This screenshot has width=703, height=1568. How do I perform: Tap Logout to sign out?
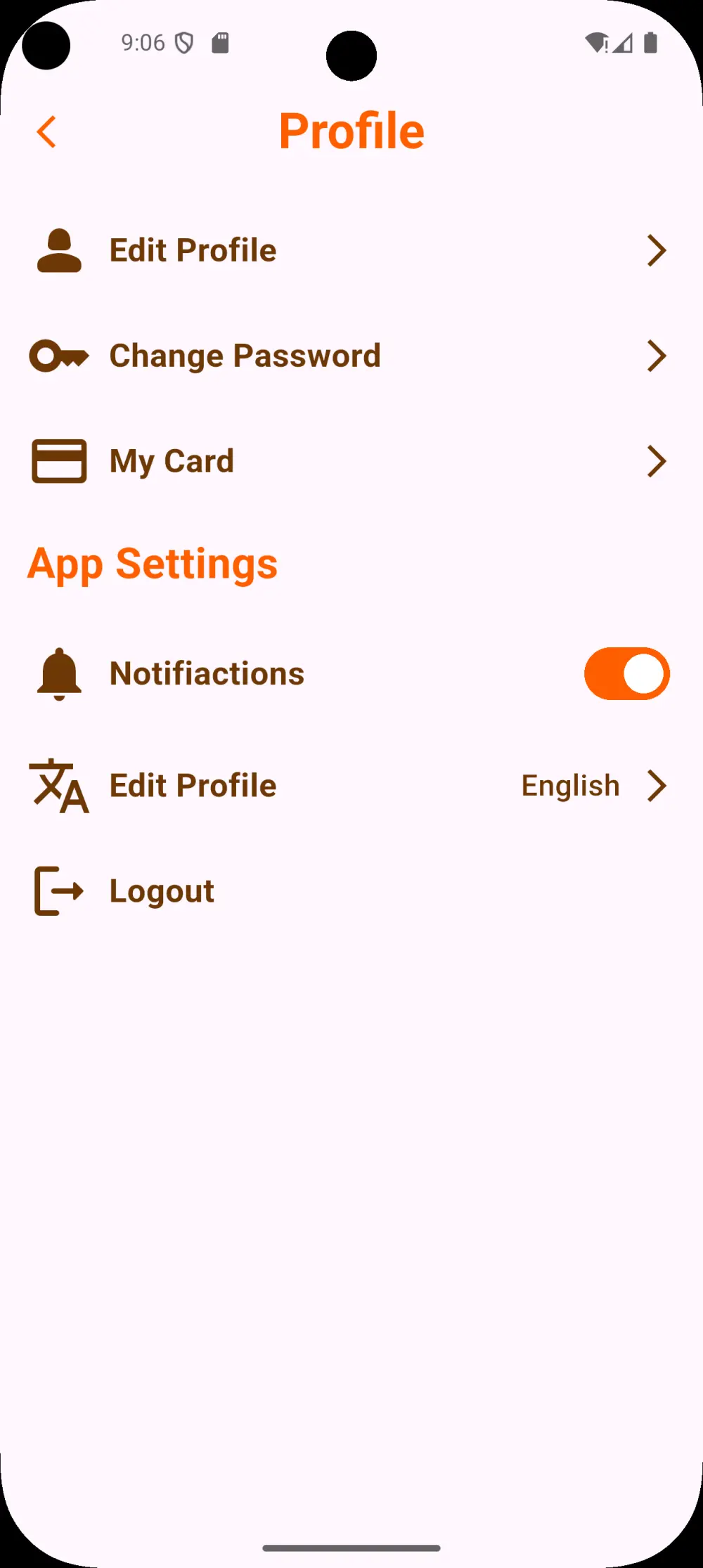161,890
